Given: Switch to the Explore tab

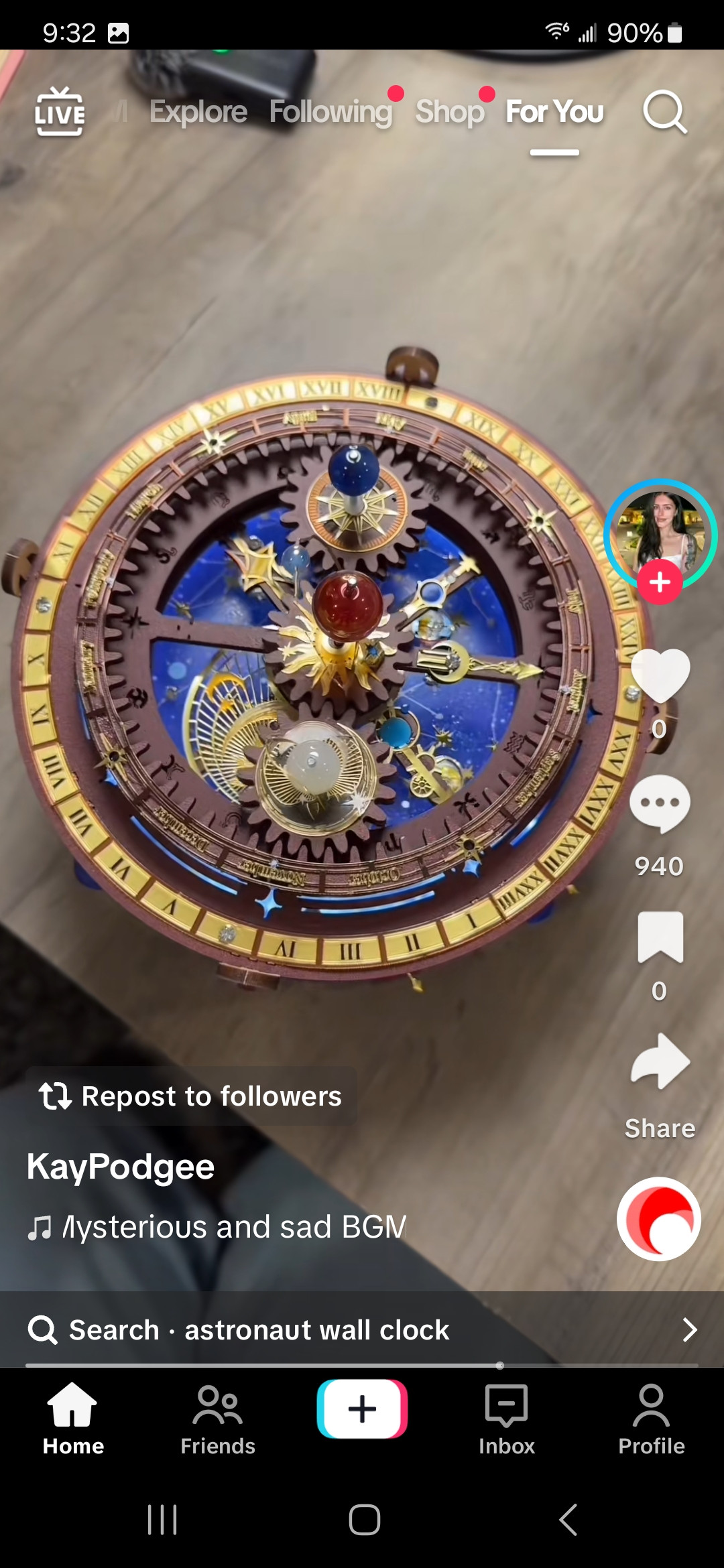Looking at the screenshot, I should point(198,112).
